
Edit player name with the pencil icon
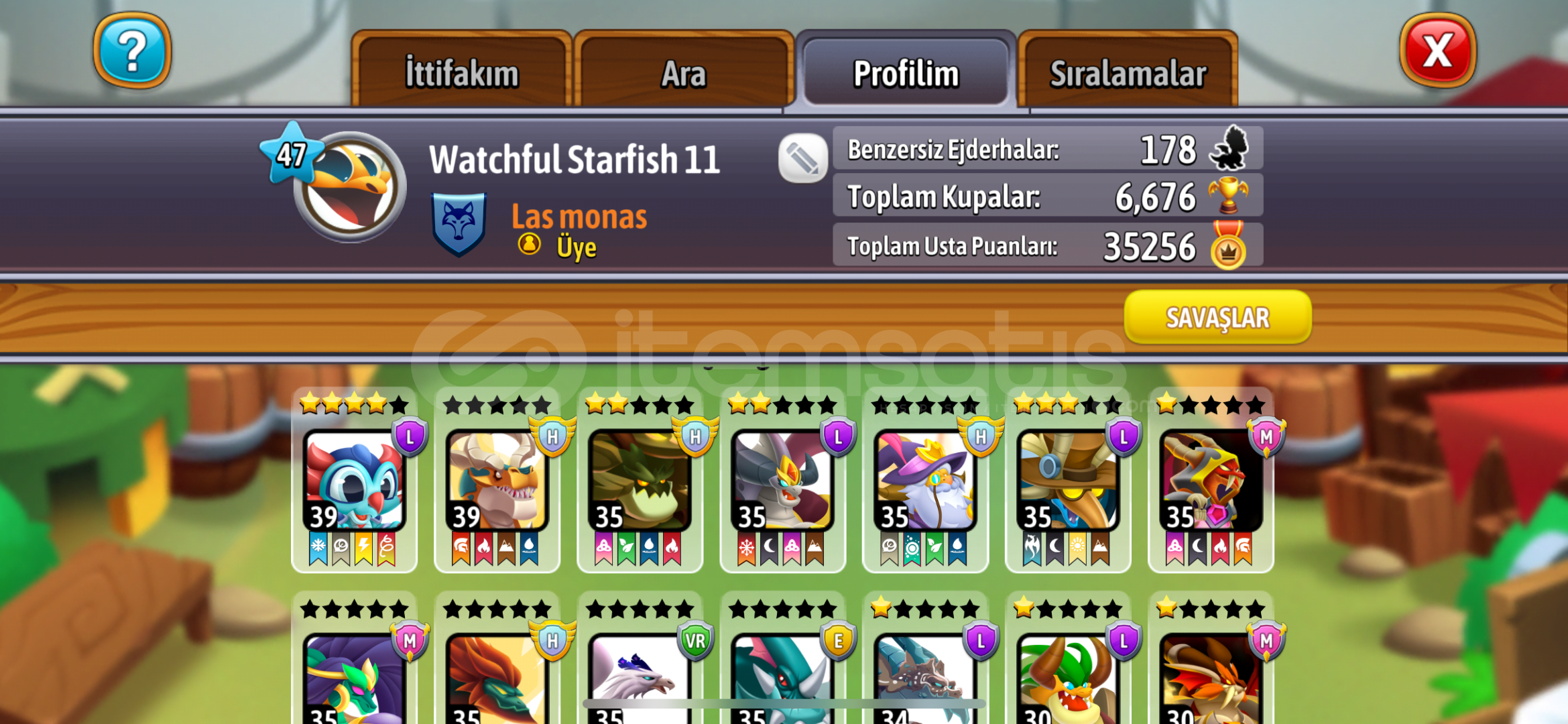(x=802, y=158)
